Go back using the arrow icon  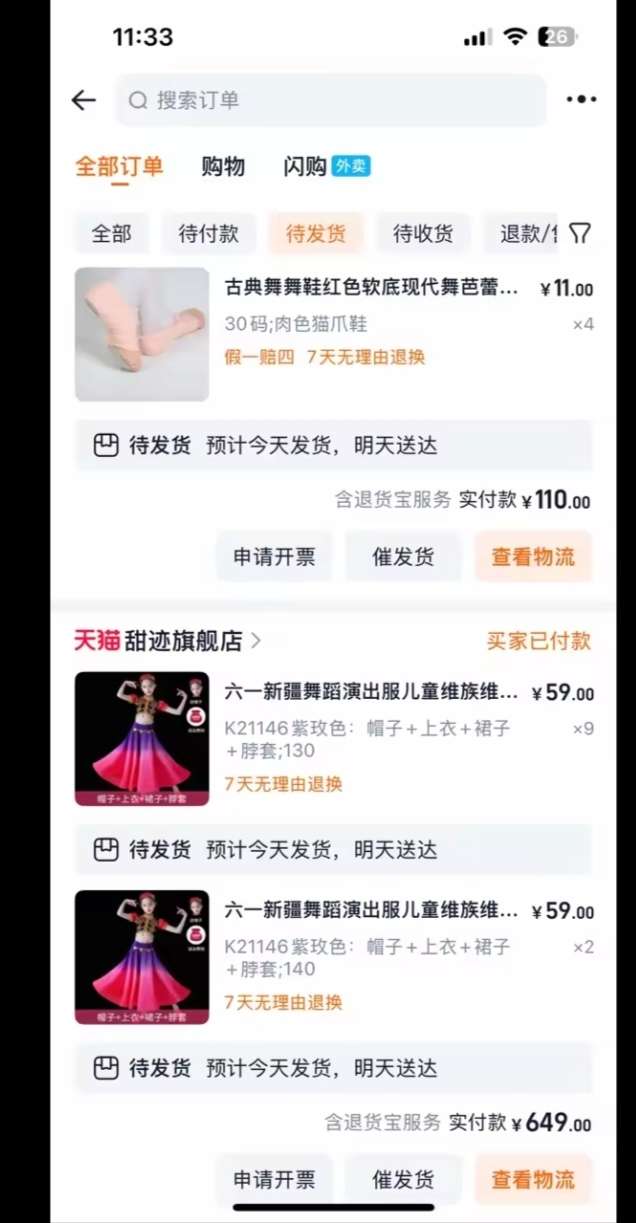pos(84,100)
